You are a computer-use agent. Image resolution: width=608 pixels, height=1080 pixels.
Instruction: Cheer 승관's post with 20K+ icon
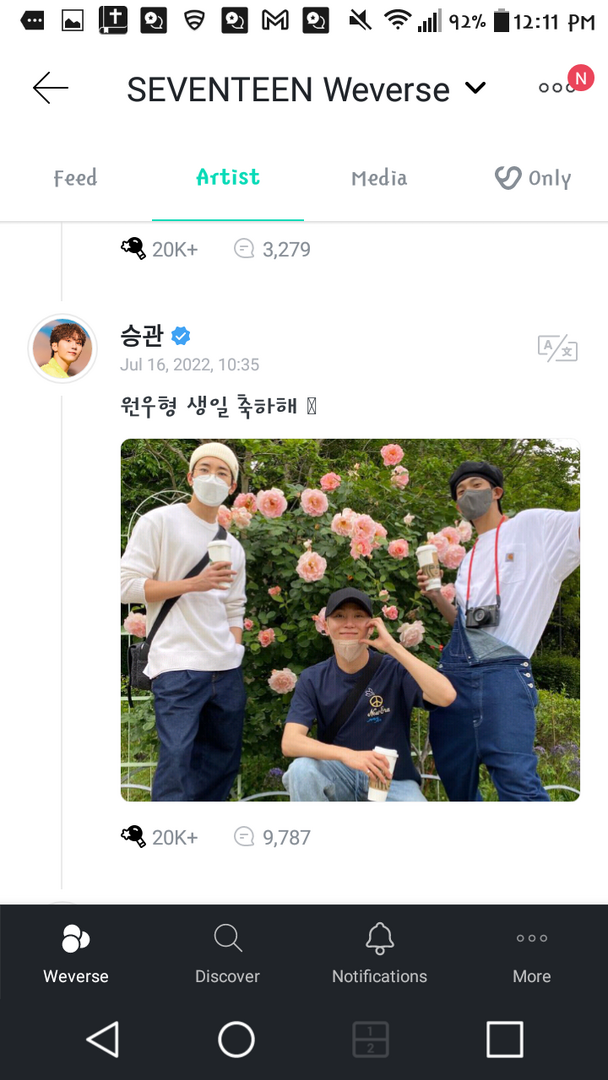[134, 837]
